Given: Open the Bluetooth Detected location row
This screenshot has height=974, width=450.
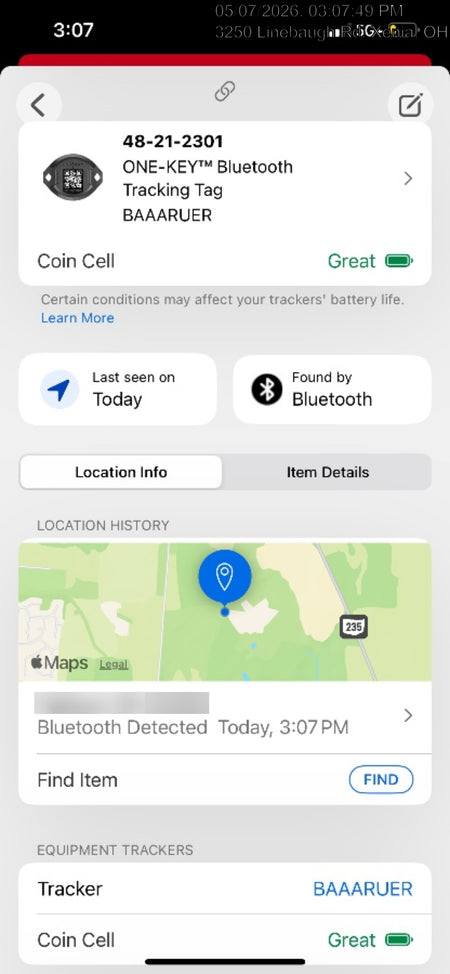Looking at the screenshot, I should (x=225, y=717).
